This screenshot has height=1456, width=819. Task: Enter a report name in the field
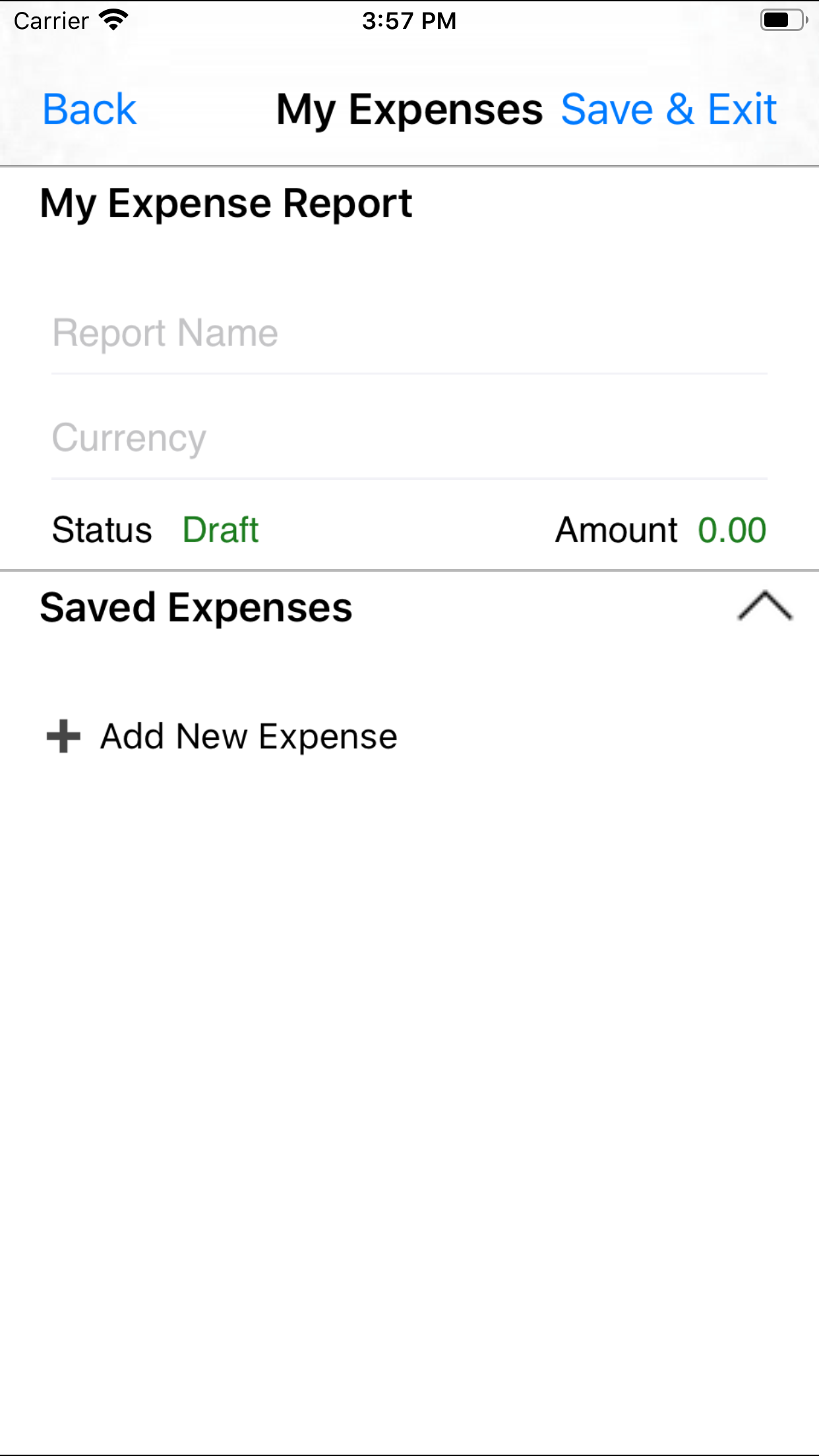coord(409,334)
